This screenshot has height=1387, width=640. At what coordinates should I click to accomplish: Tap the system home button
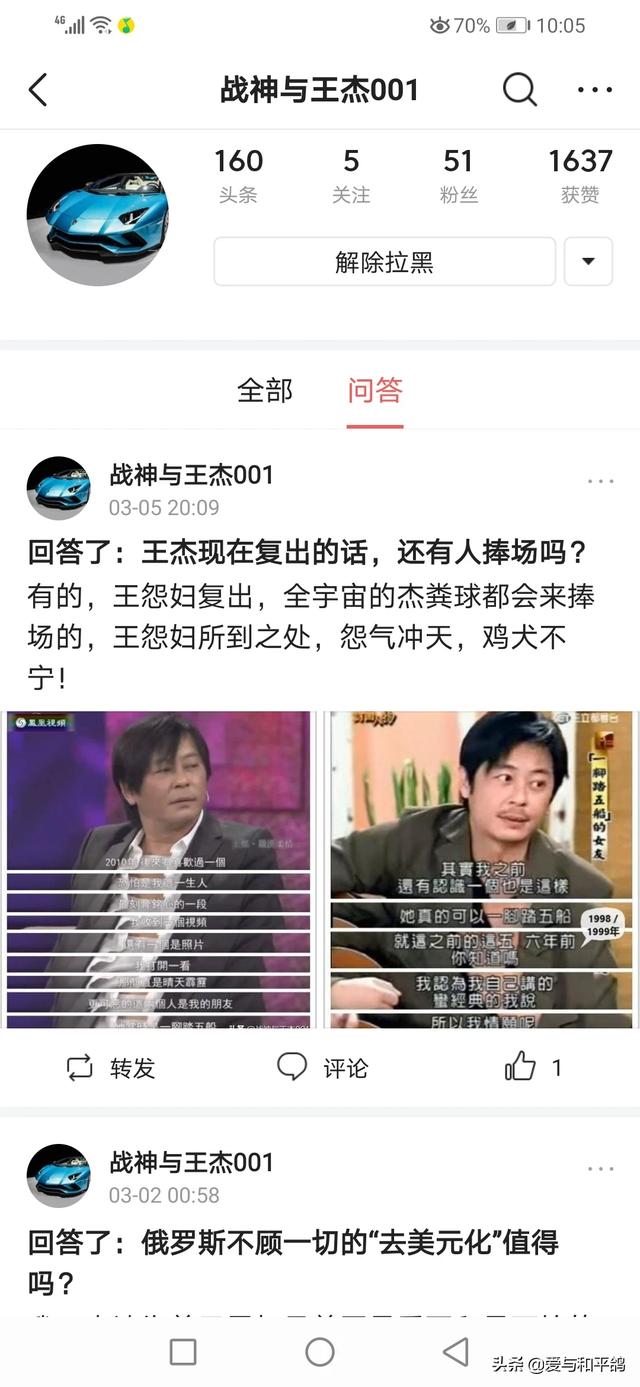coord(320,1352)
